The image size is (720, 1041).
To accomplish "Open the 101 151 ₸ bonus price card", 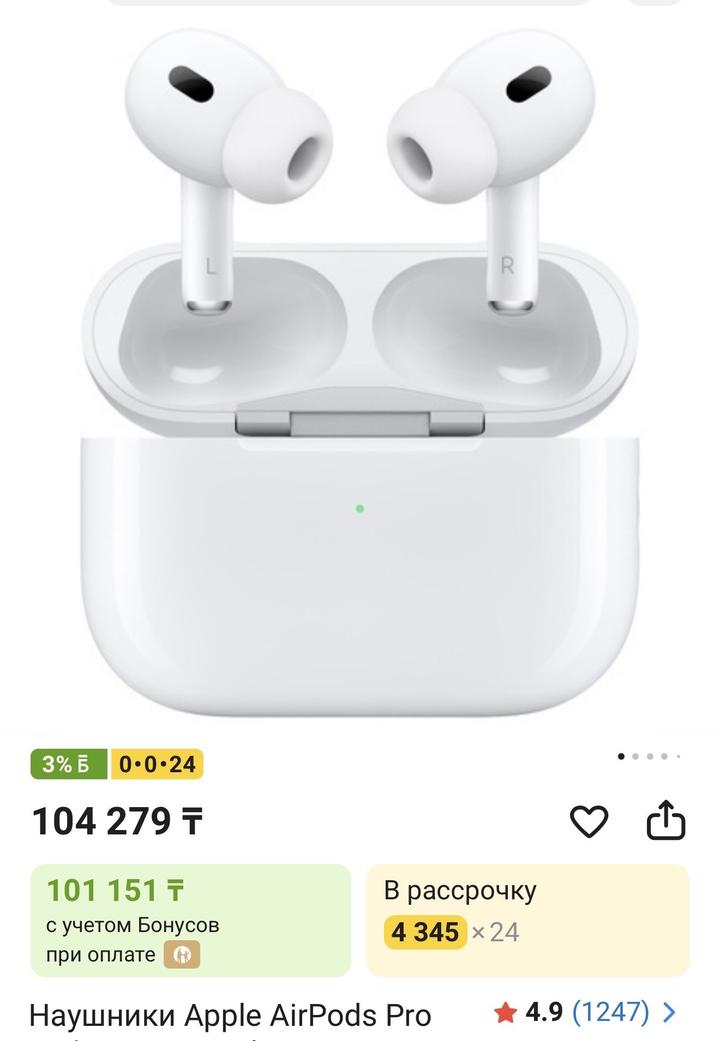I will point(191,920).
